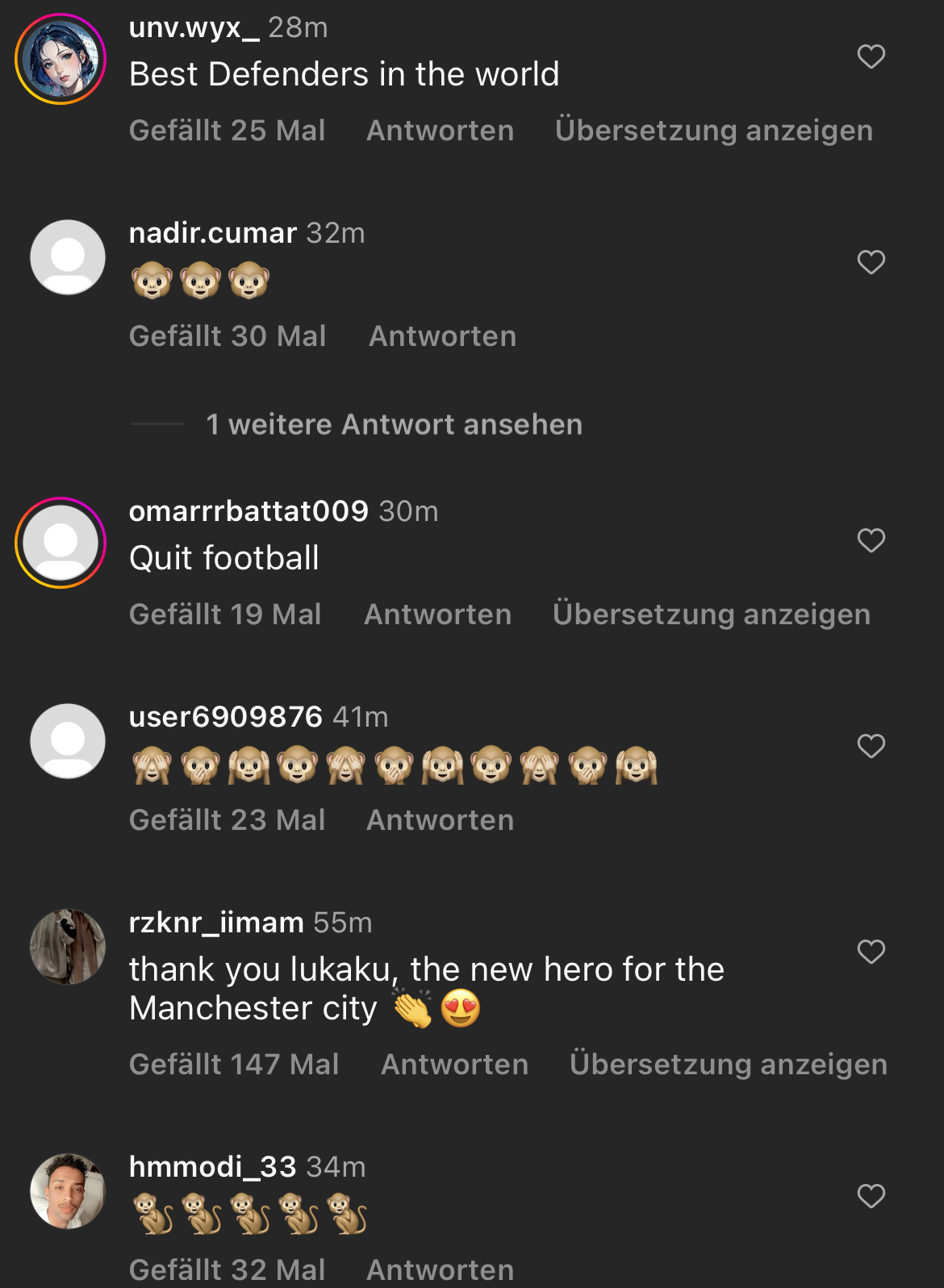Viewport: 944px width, 1288px height.
Task: Open rzknr_iimam's profile picture
Action: (x=68, y=947)
